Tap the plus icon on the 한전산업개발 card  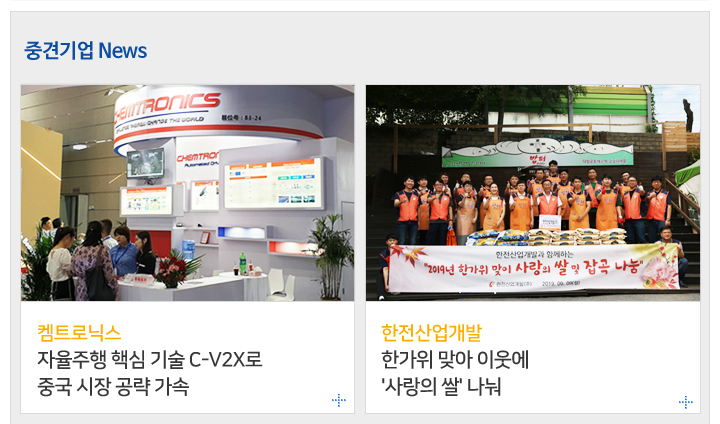[685, 401]
